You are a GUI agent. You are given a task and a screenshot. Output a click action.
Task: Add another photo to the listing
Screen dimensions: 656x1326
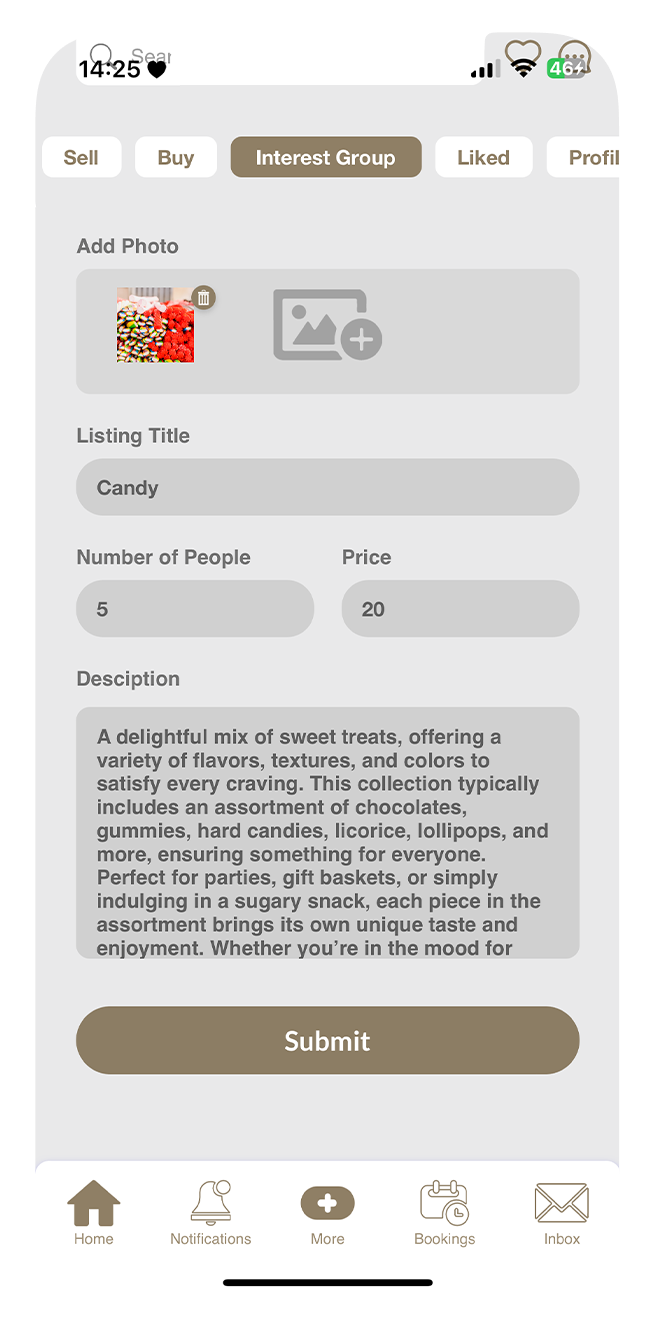pyautogui.click(x=327, y=325)
